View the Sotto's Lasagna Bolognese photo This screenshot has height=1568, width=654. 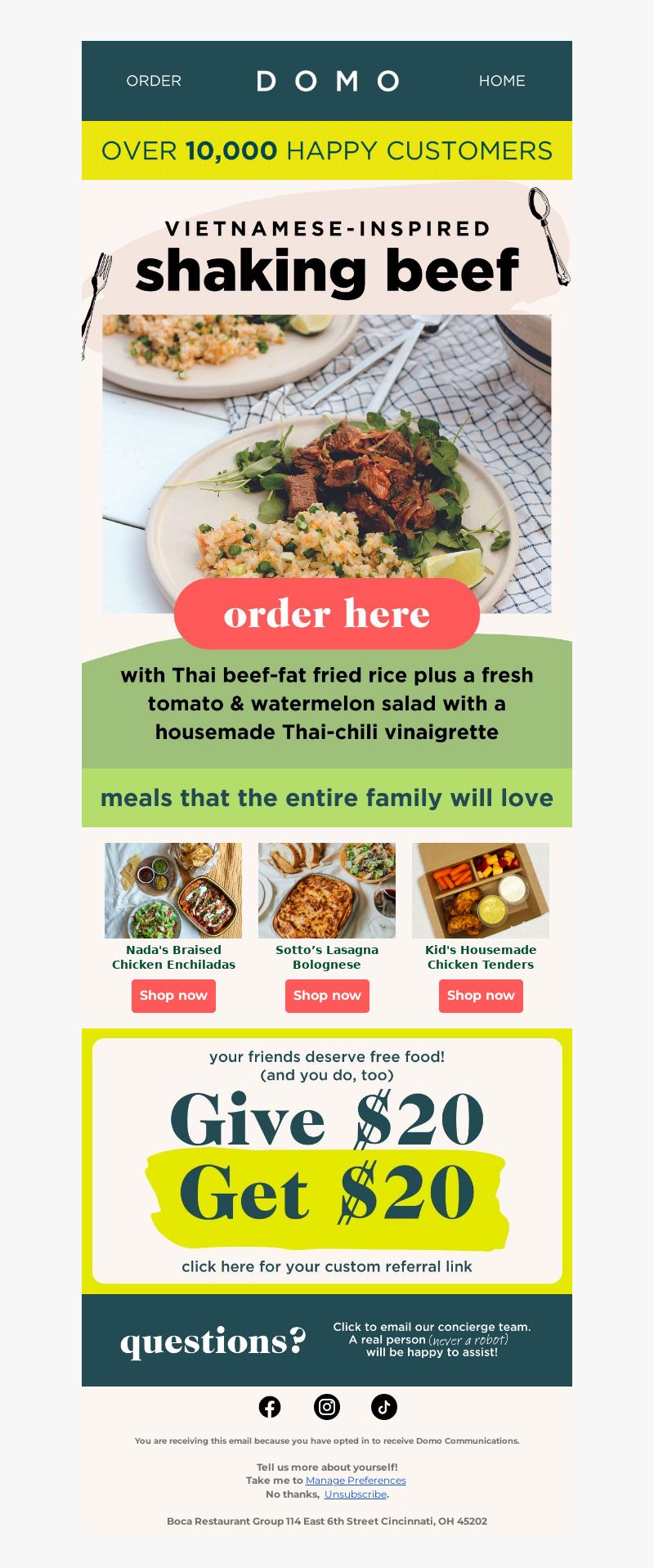pos(327,890)
